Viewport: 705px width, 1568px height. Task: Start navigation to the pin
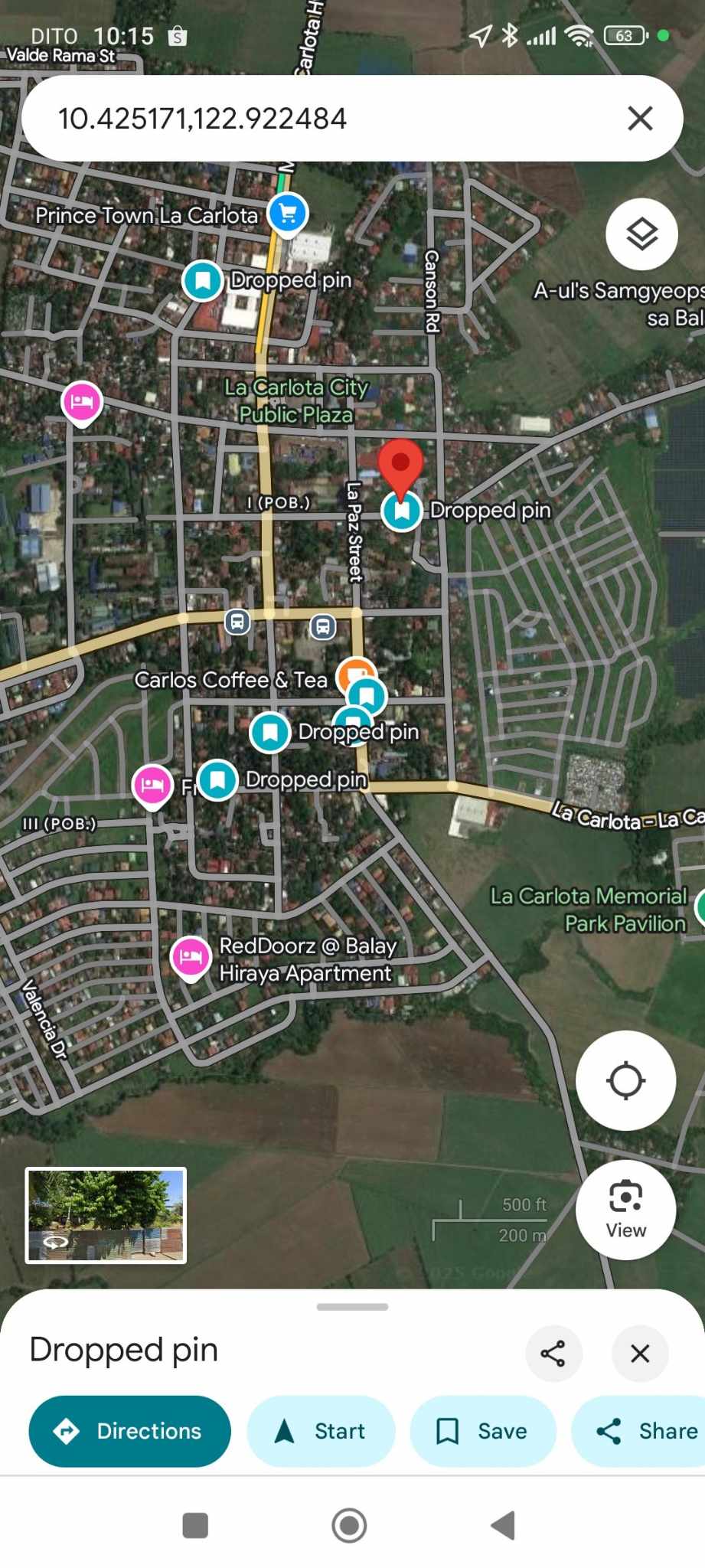point(321,1431)
